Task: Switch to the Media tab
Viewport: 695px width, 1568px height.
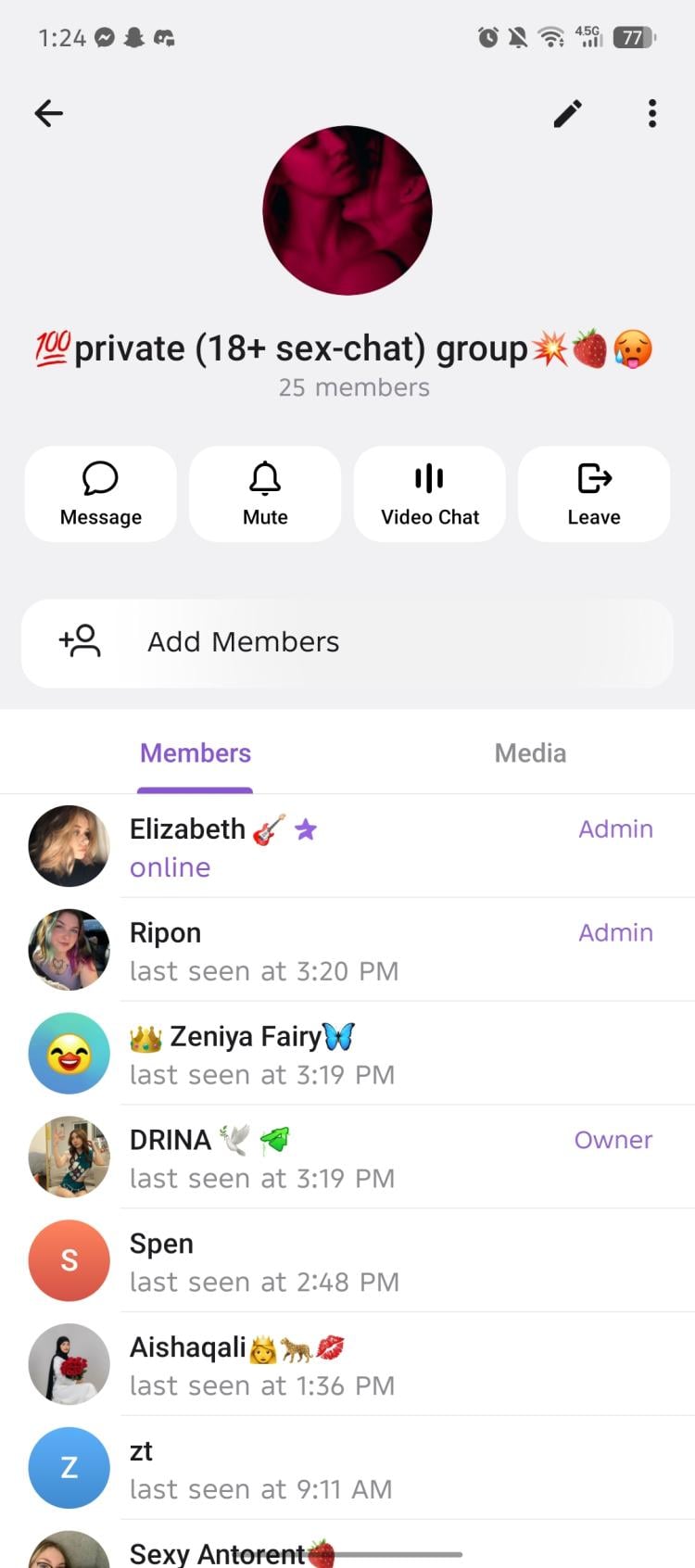Action: pyautogui.click(x=530, y=753)
